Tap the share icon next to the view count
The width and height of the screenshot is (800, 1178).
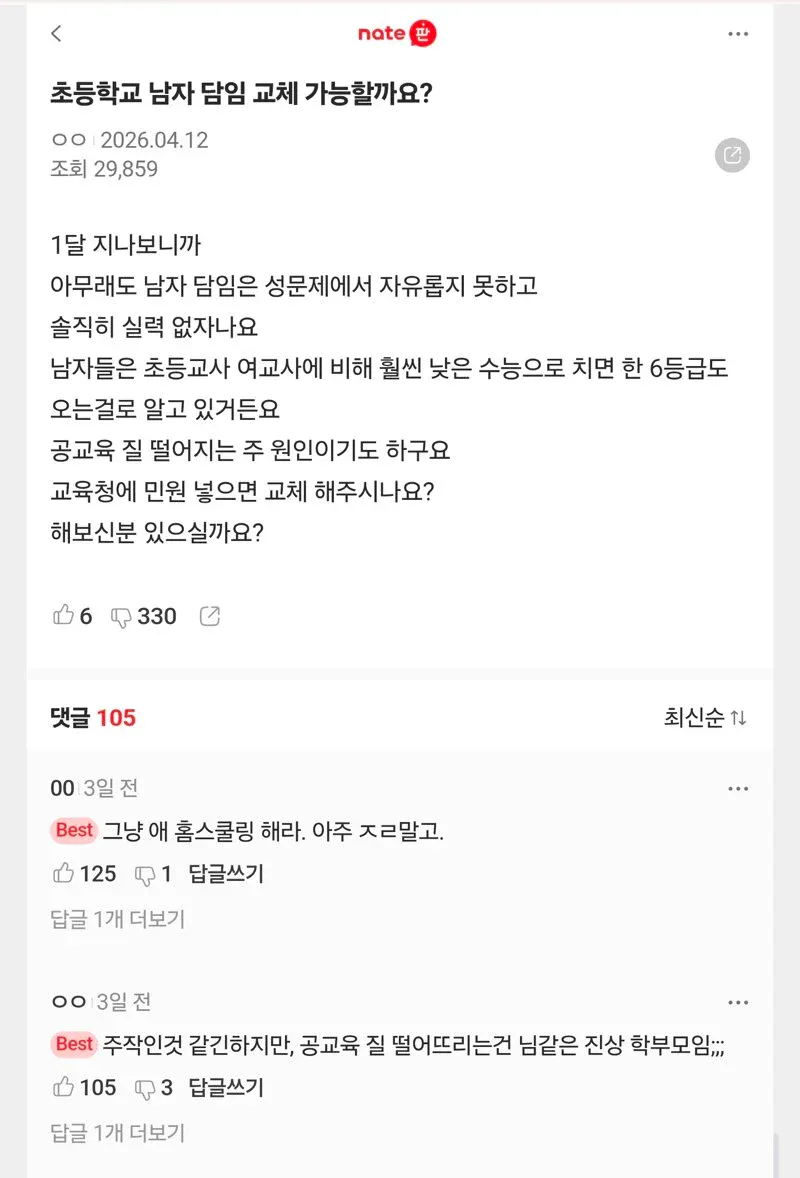tap(732, 155)
